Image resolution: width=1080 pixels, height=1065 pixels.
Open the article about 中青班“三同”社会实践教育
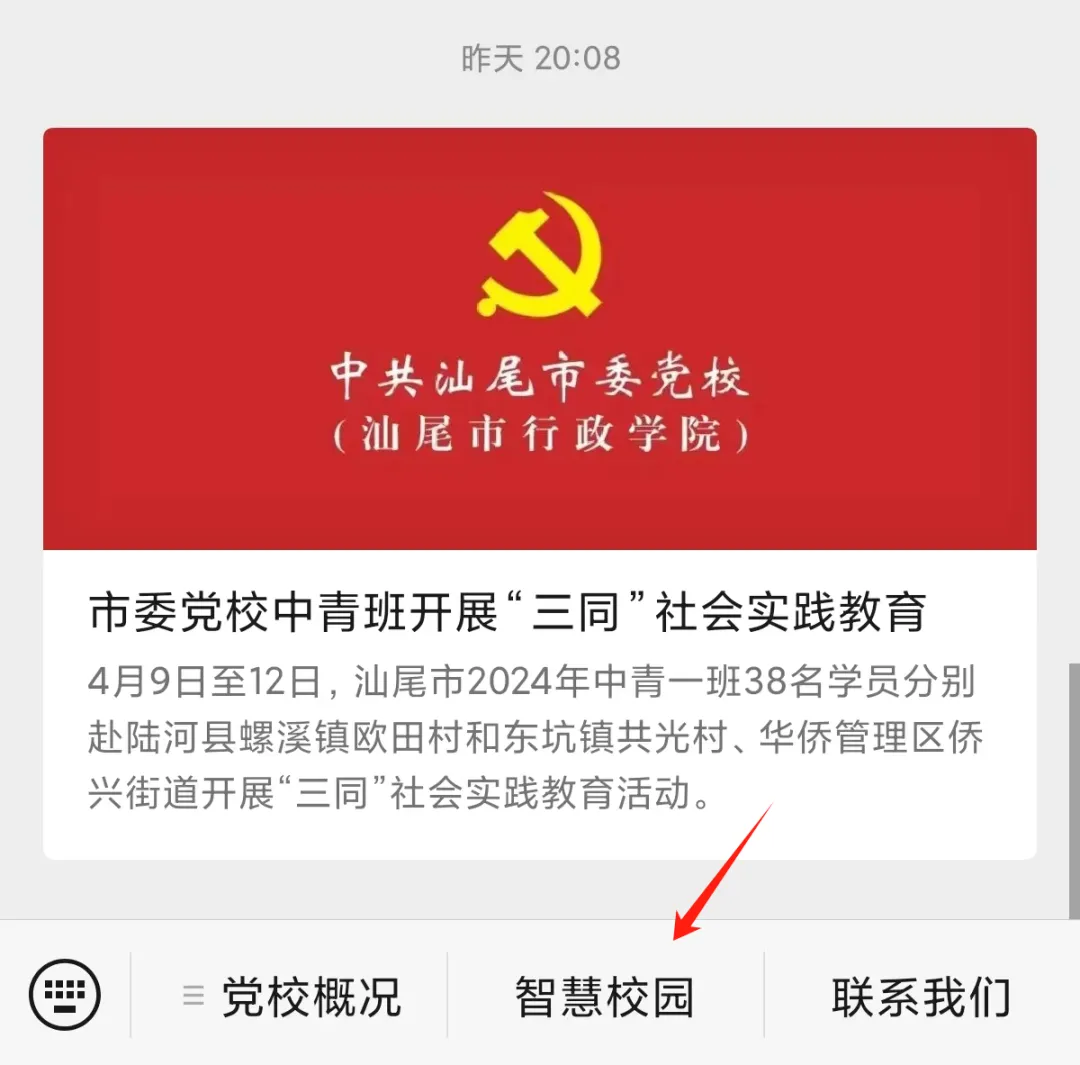(508, 613)
